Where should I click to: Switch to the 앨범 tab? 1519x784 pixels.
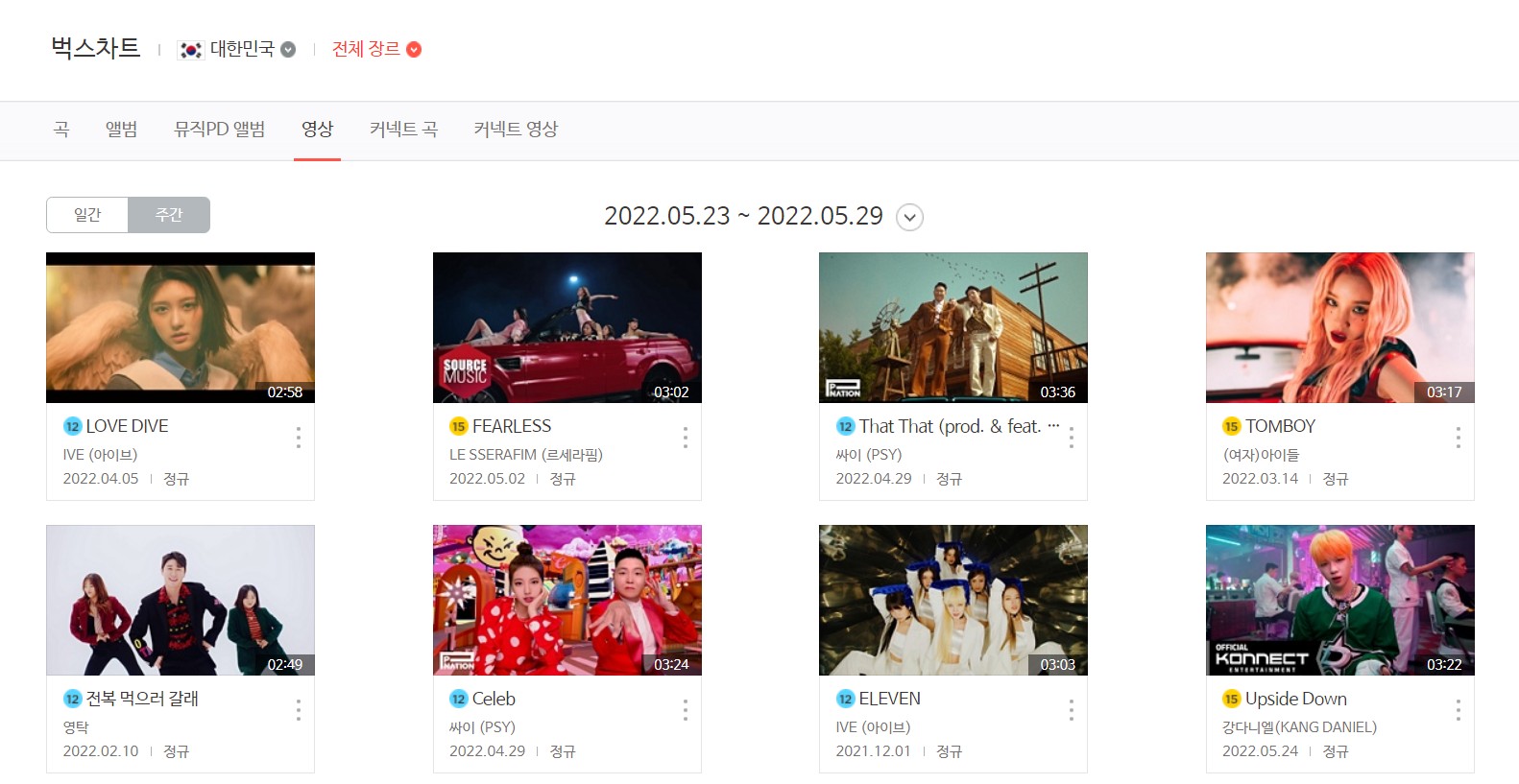tap(121, 130)
